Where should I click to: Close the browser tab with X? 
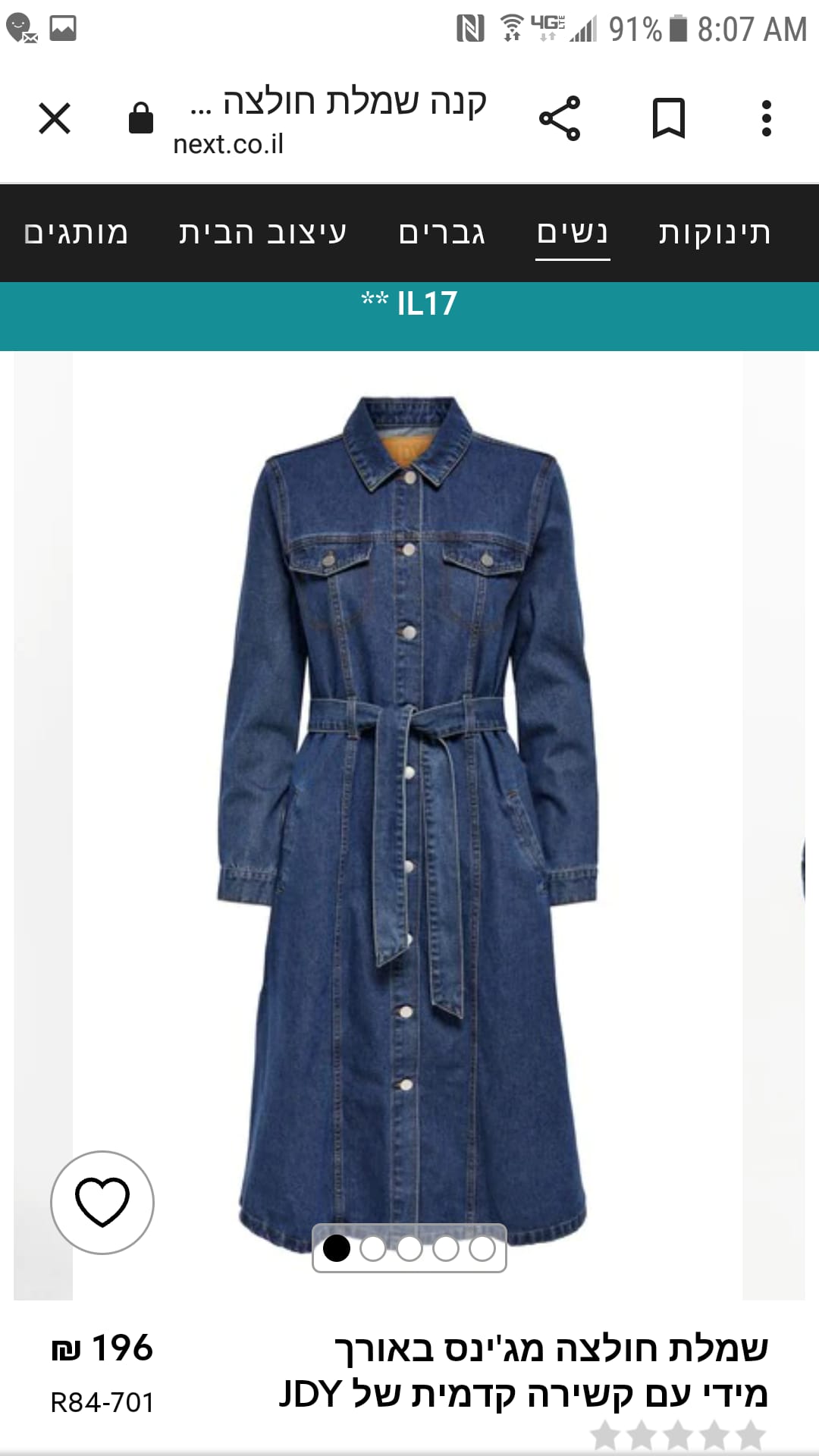point(55,118)
